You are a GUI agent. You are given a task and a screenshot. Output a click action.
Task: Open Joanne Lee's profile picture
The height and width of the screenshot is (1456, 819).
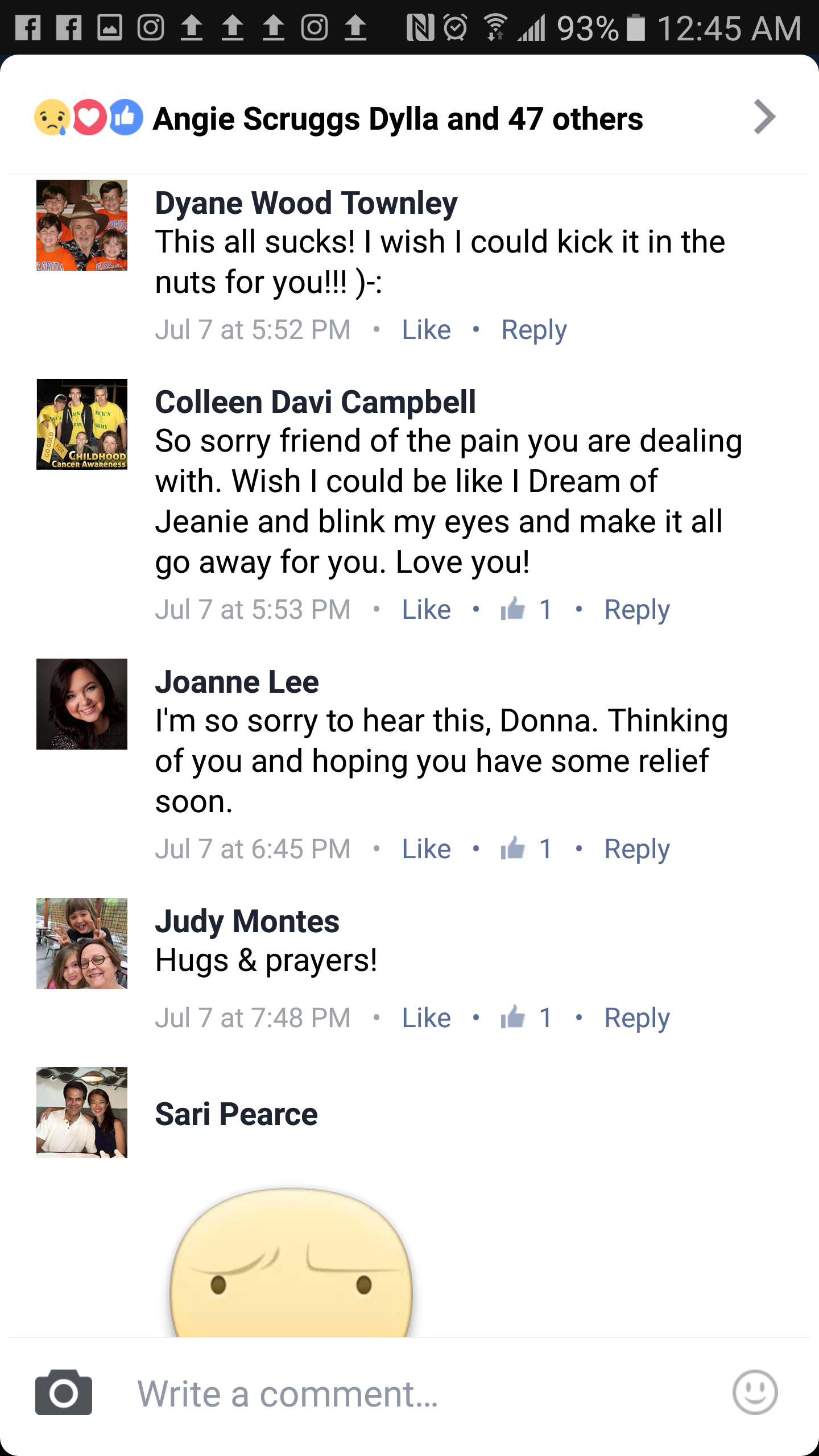tap(82, 704)
